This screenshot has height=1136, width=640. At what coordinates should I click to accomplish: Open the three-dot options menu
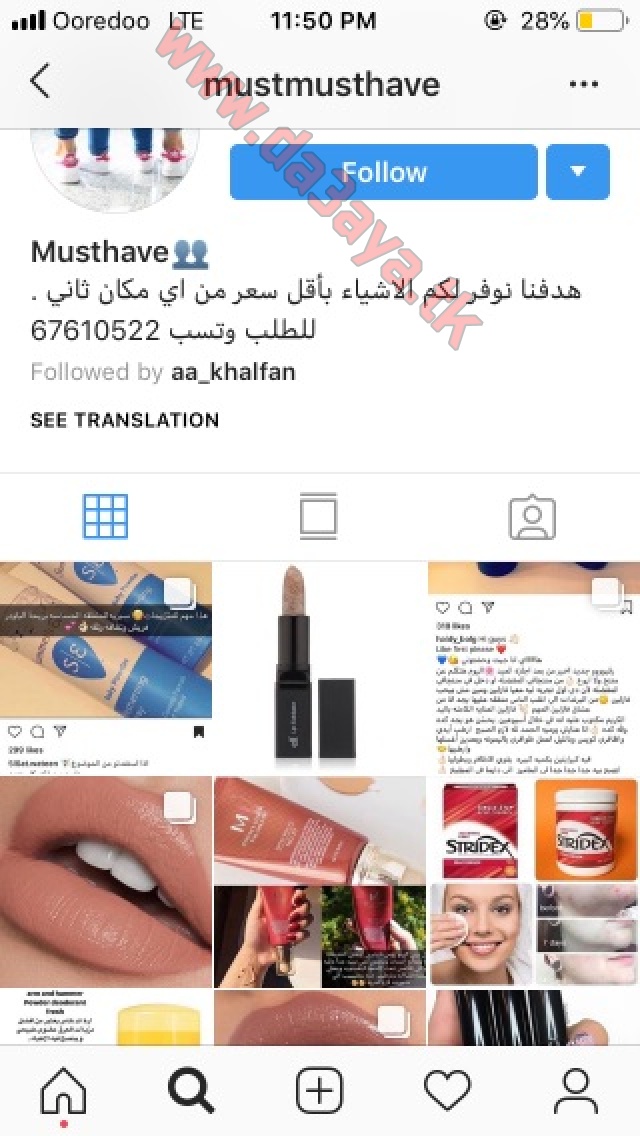click(x=583, y=84)
